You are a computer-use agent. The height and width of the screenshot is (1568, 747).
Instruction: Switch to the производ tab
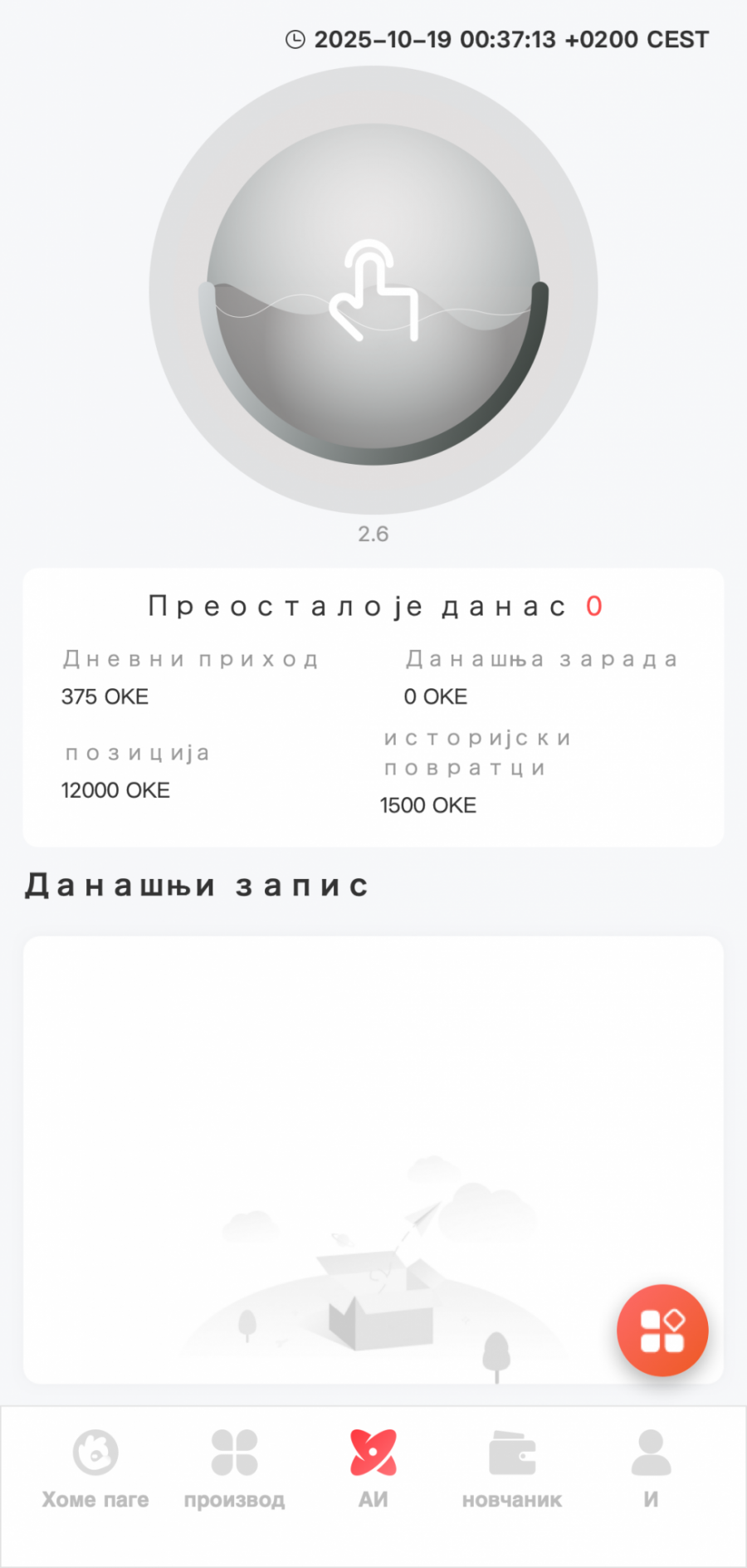pos(234,1468)
